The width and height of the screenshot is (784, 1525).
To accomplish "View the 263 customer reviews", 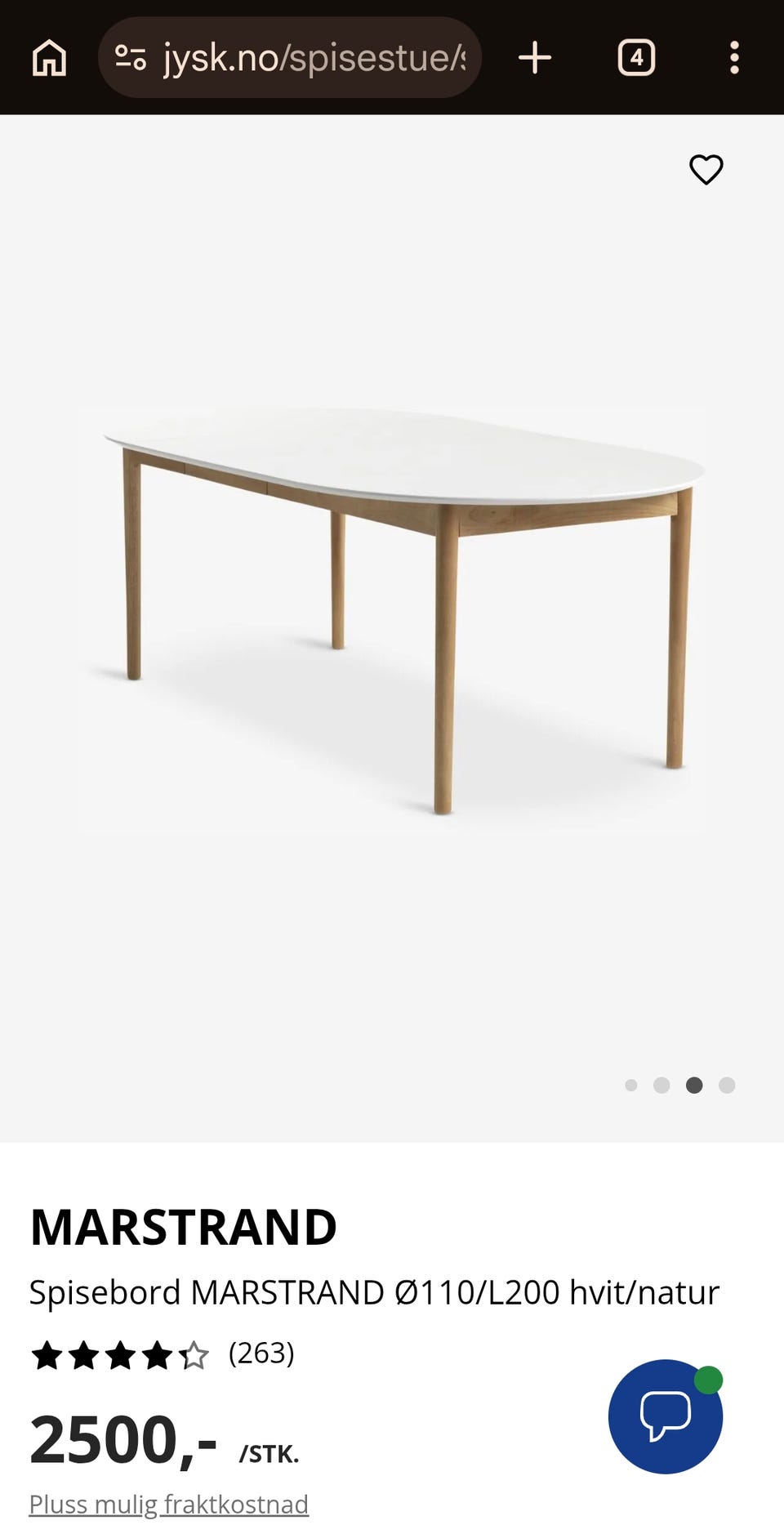I will (x=261, y=1353).
